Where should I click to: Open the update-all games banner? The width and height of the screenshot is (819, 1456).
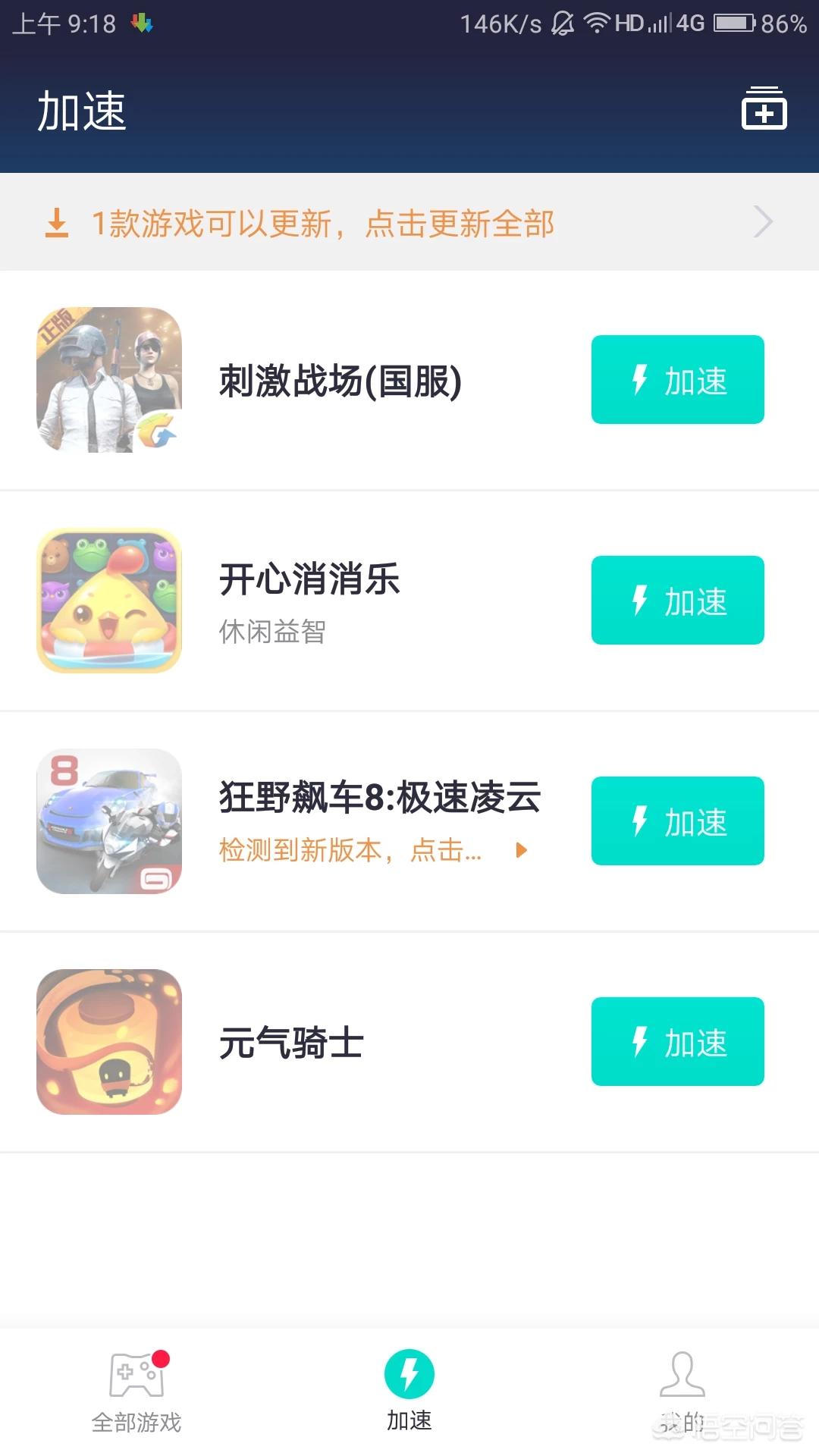[x=409, y=223]
